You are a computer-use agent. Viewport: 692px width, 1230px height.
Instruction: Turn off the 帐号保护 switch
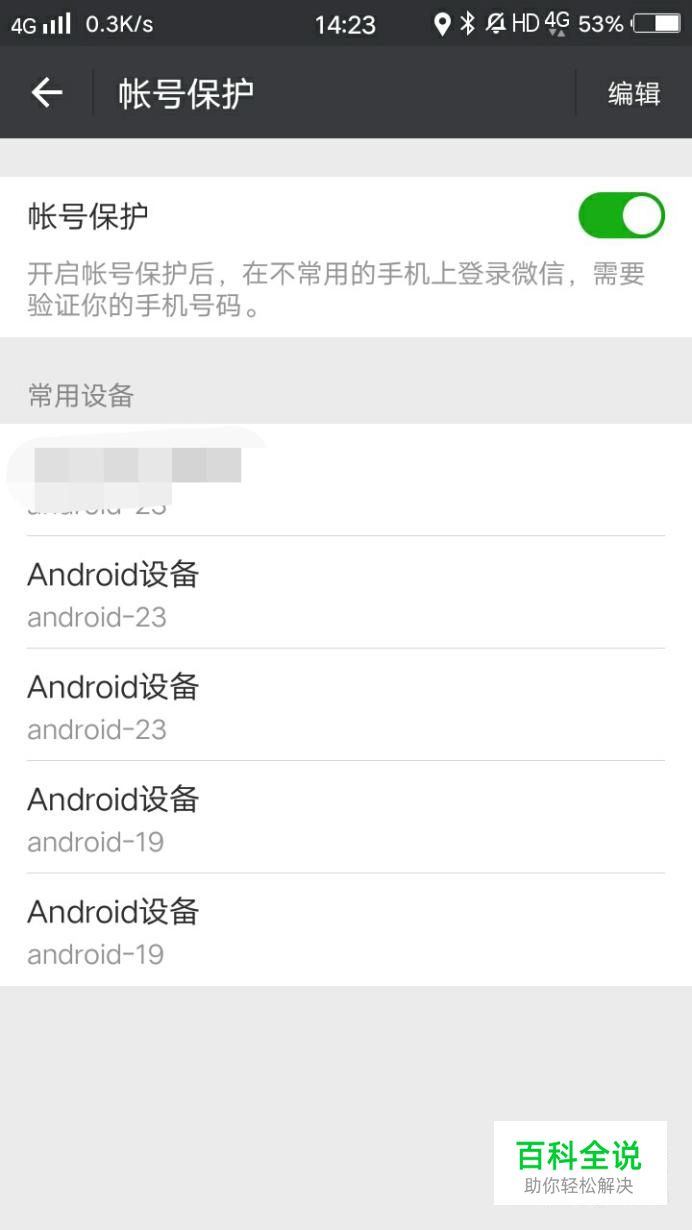(x=621, y=216)
